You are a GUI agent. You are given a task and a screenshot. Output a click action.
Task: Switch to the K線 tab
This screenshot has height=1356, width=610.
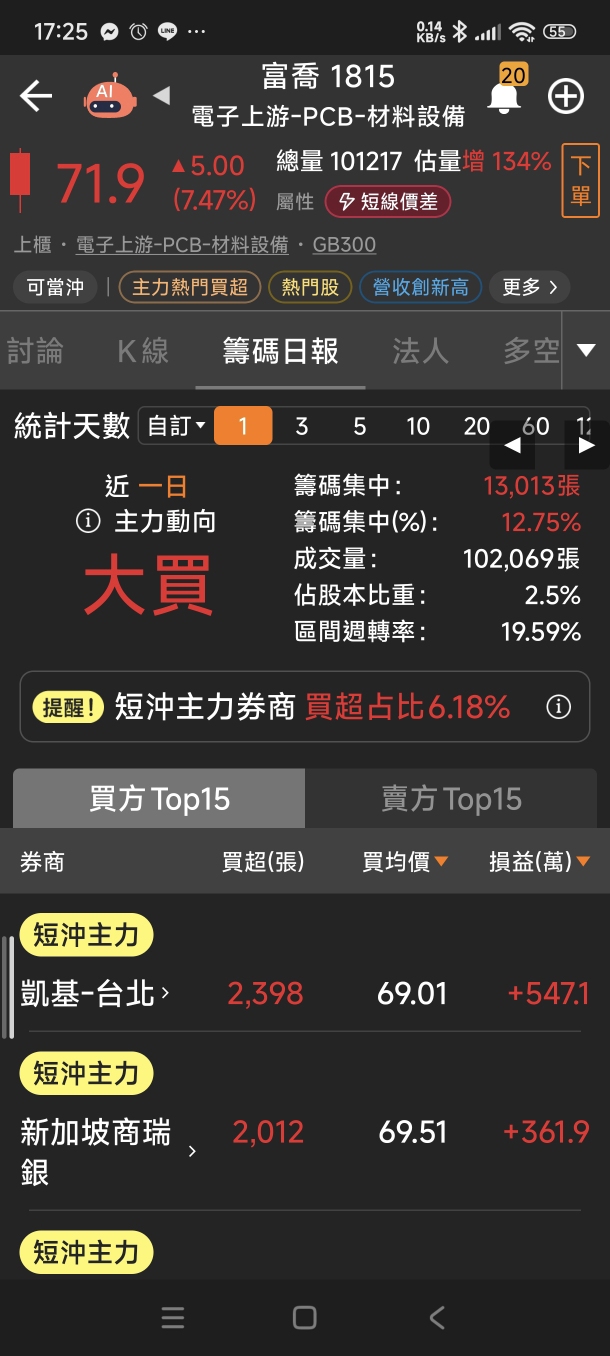click(143, 351)
